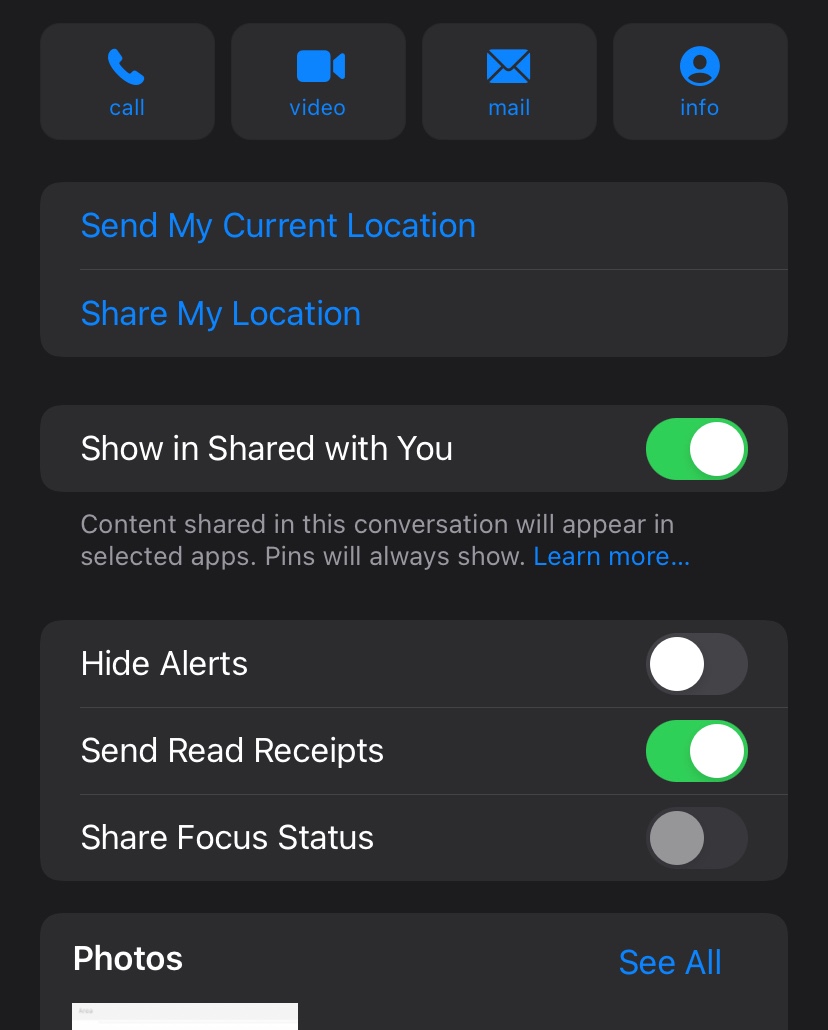This screenshot has height=1030, width=828.
Task: Open the Learn more link
Action: click(611, 557)
